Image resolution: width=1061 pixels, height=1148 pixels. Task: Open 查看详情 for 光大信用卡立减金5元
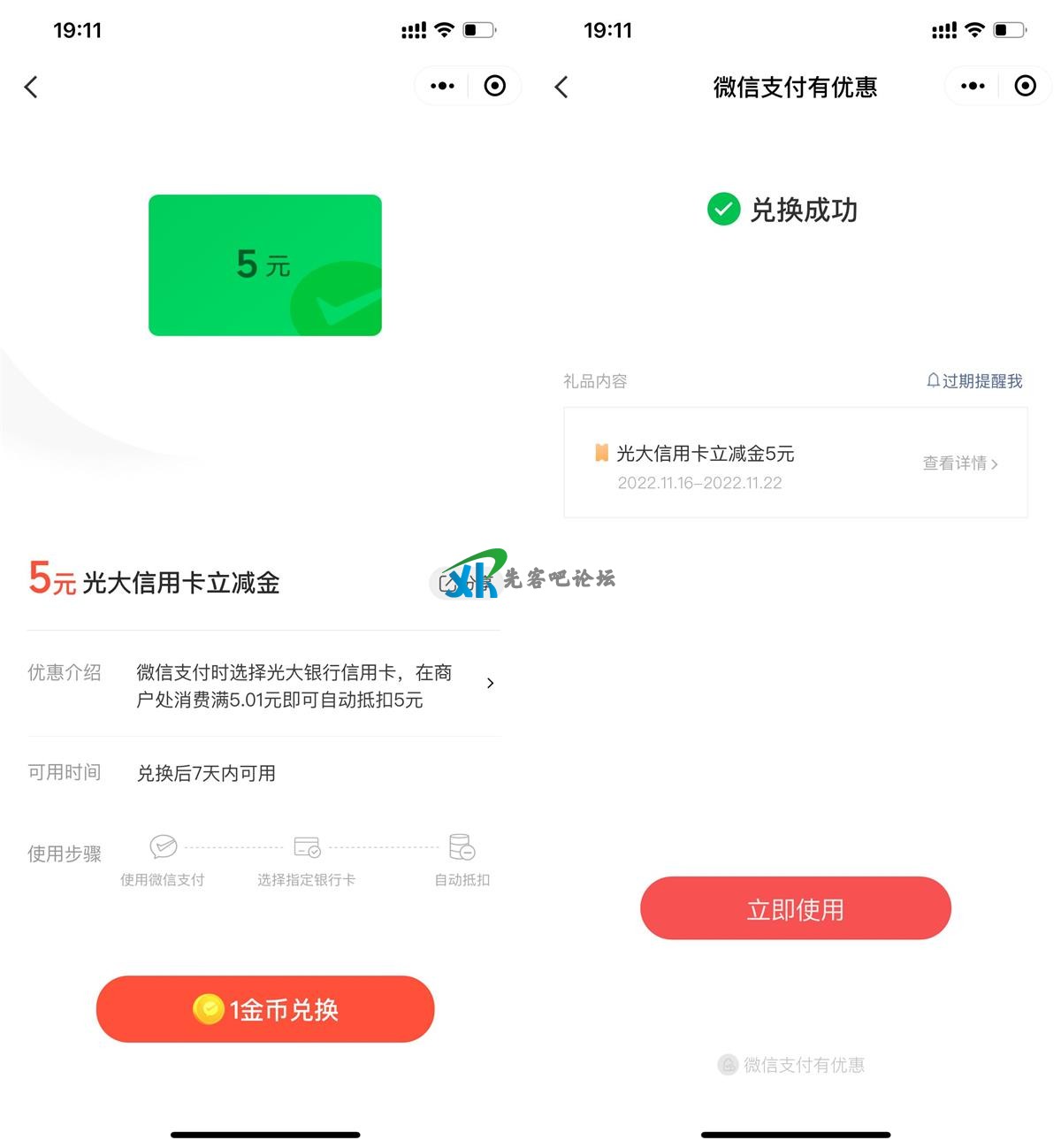tap(959, 463)
